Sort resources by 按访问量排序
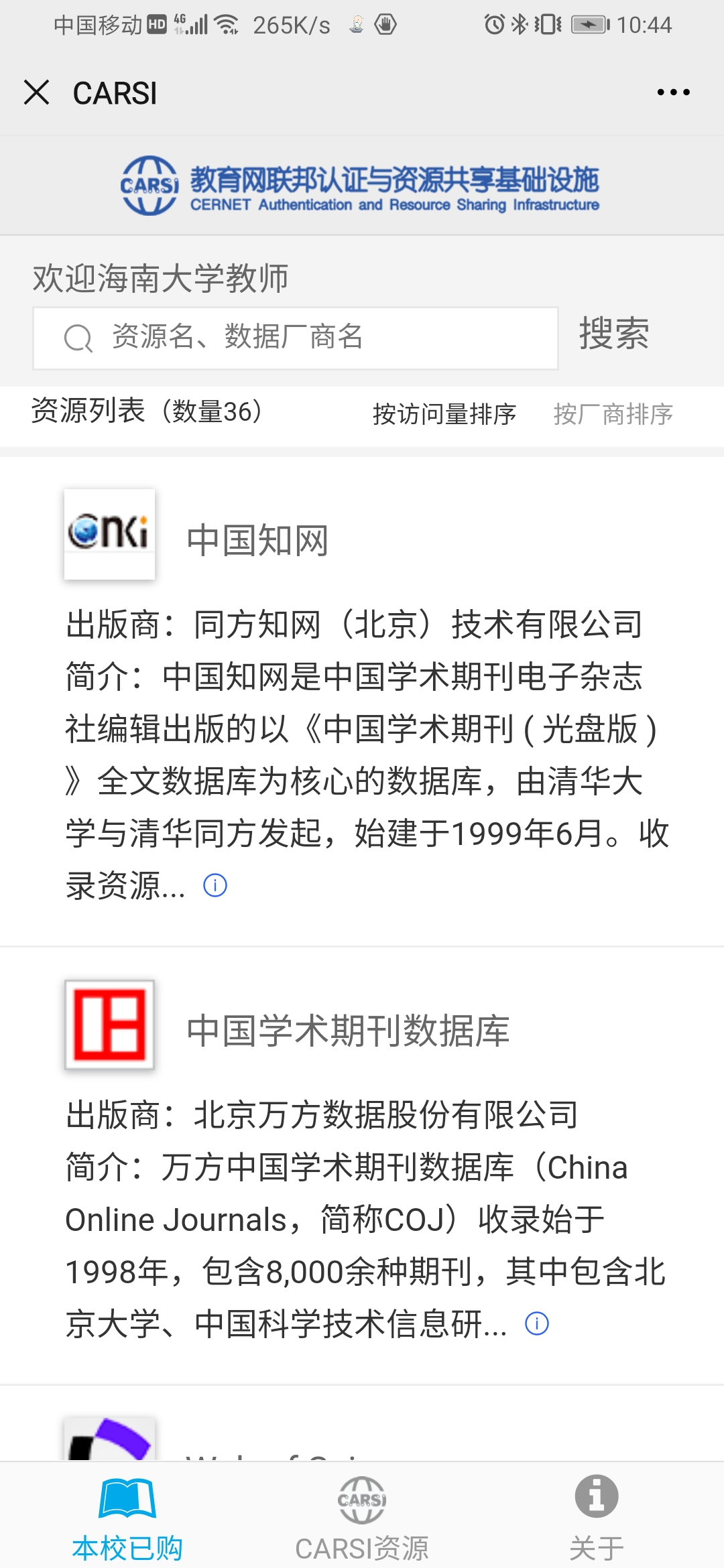The image size is (724, 1568). pyautogui.click(x=444, y=415)
